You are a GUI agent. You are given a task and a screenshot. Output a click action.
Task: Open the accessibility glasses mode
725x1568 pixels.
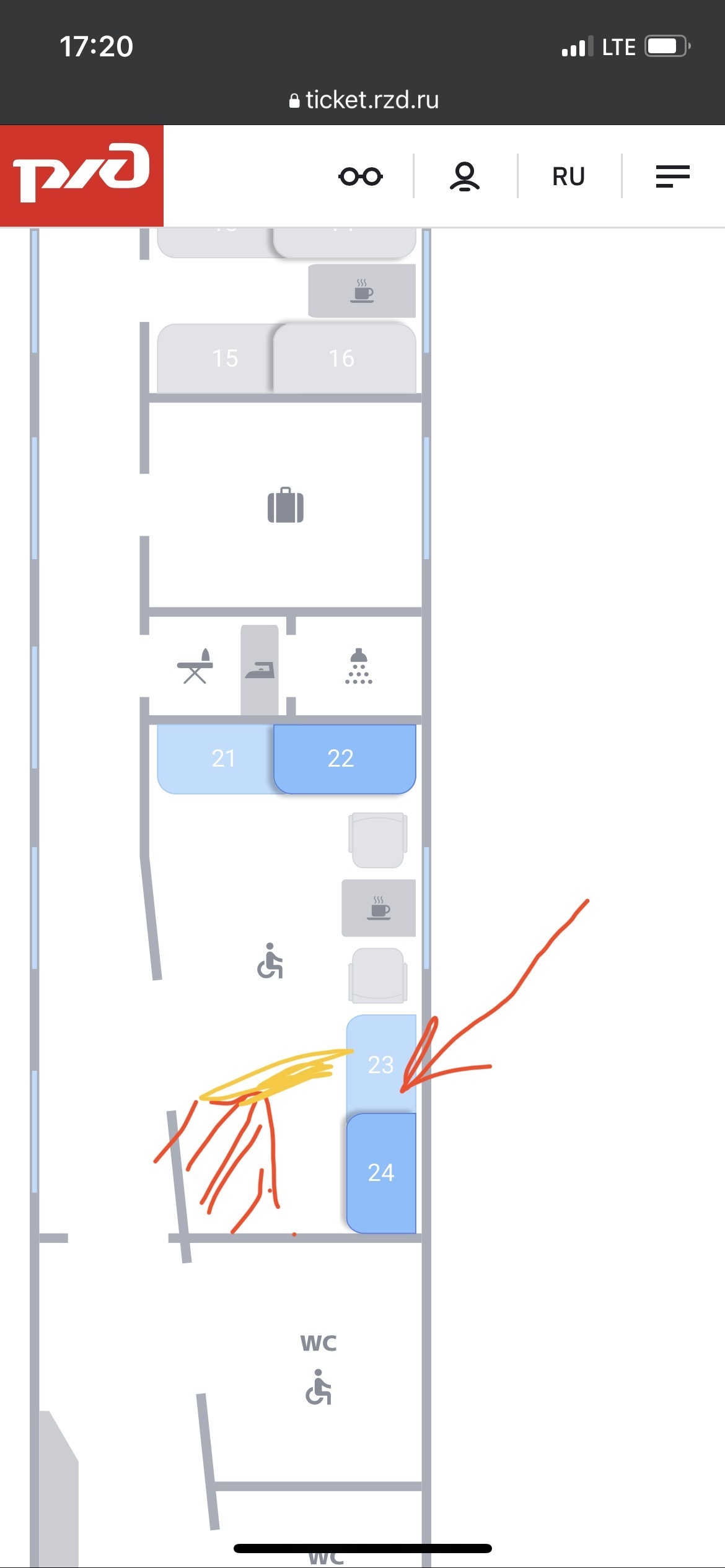coord(361,176)
